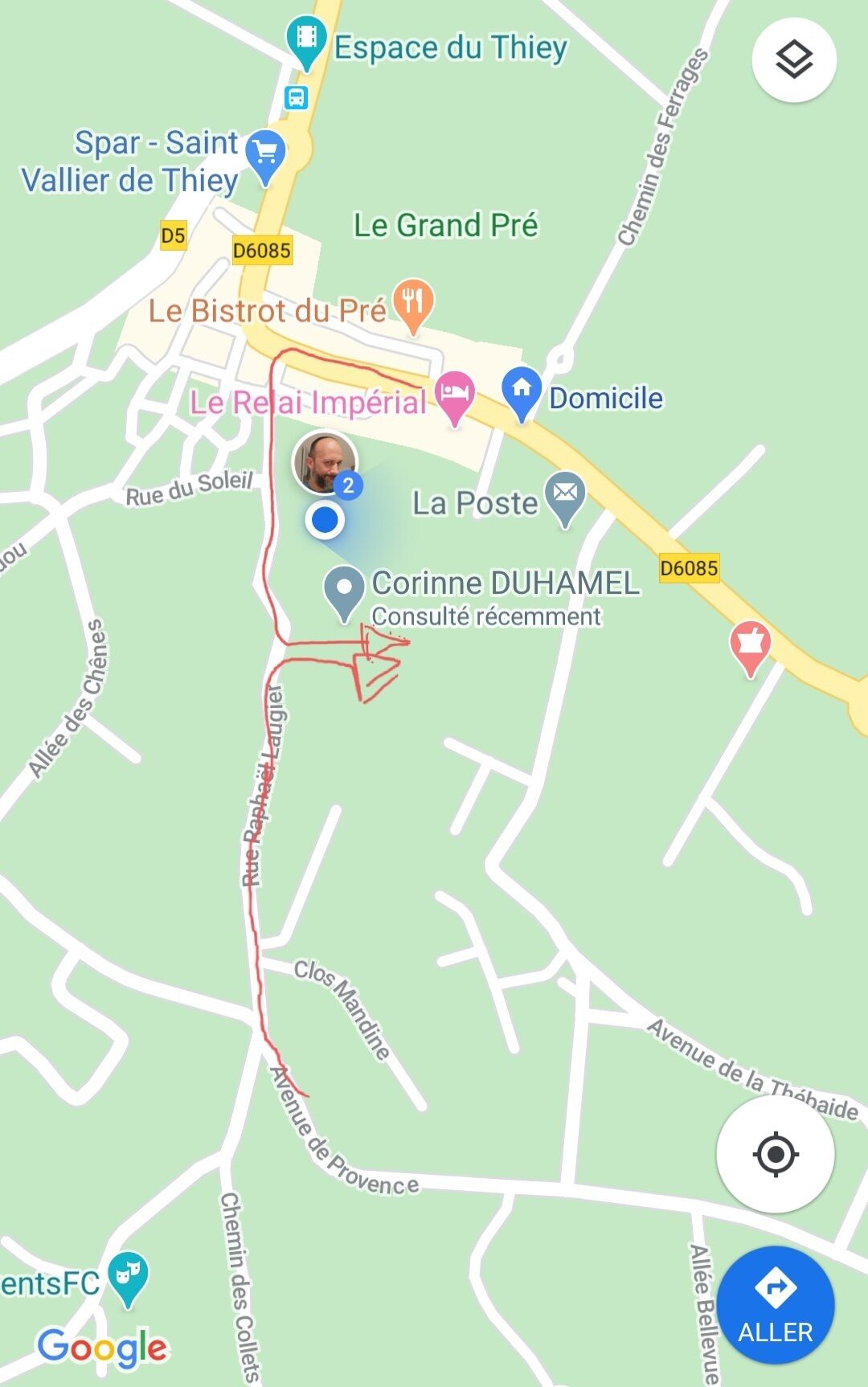
Task: Select the Spar supermarket pin
Action: pos(265,154)
